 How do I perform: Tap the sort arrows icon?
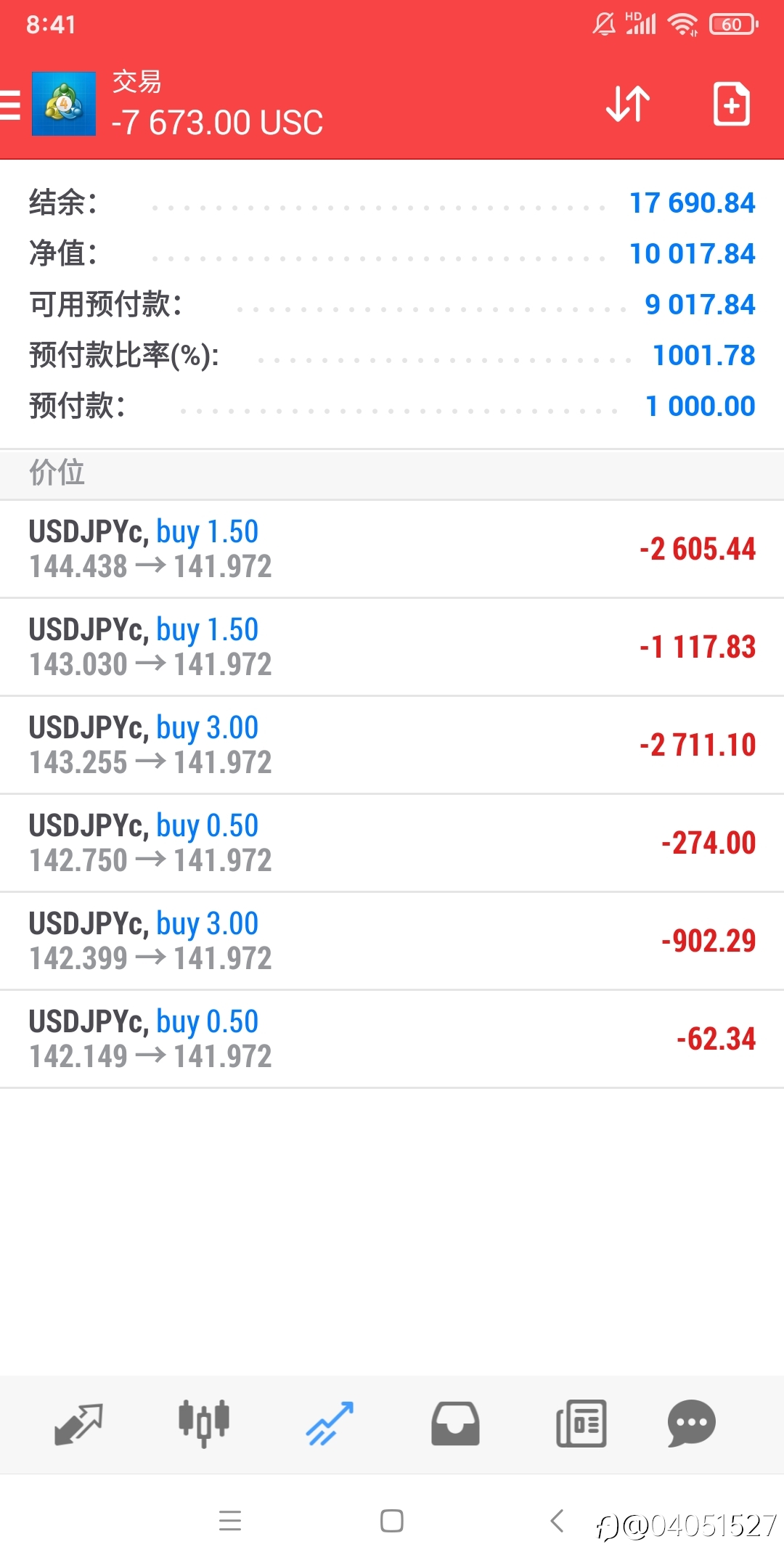point(628,104)
